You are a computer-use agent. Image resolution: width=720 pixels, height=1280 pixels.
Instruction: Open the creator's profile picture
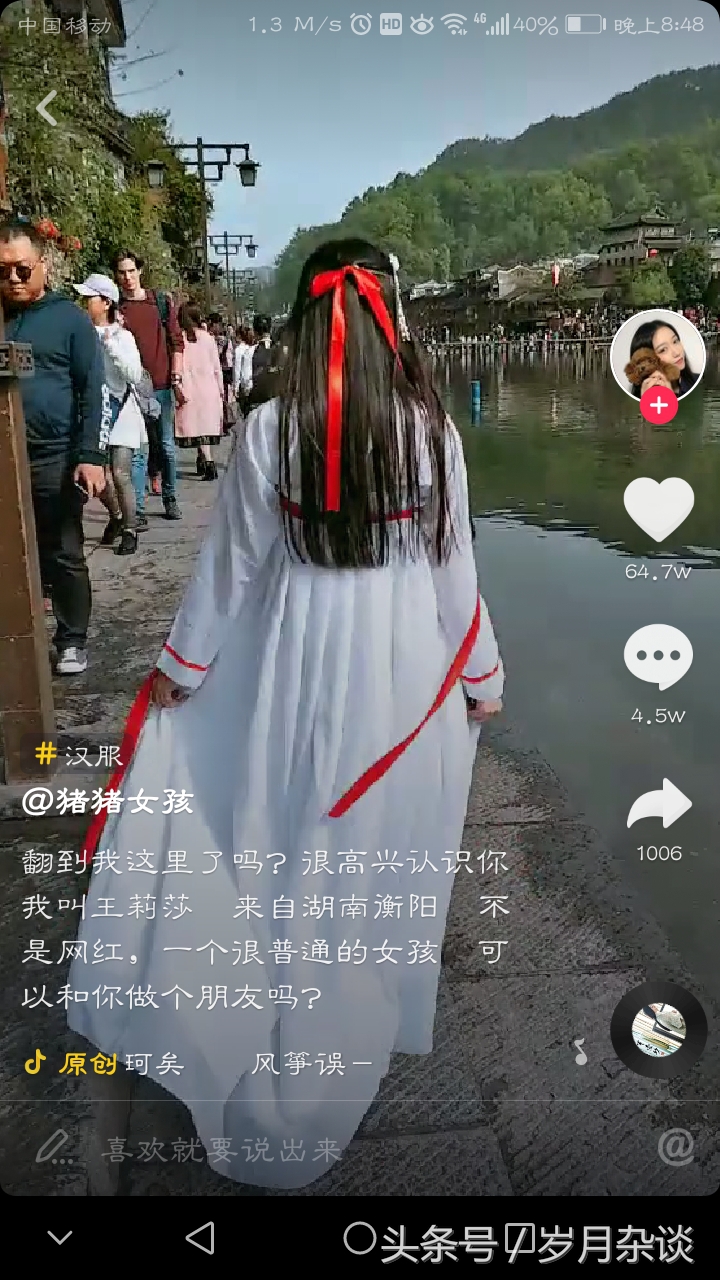657,356
